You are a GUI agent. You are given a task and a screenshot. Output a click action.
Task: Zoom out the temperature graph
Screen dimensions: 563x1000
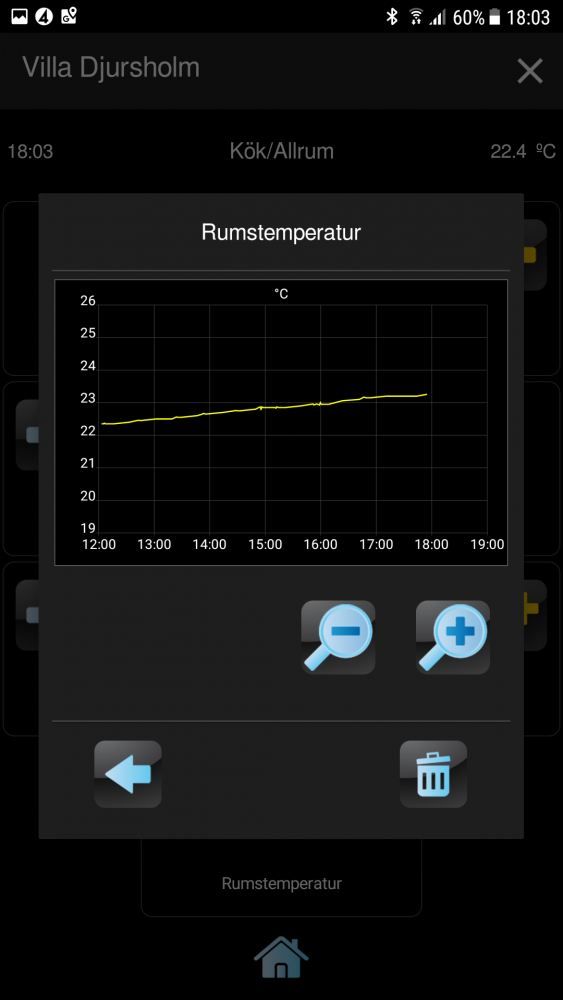[338, 637]
